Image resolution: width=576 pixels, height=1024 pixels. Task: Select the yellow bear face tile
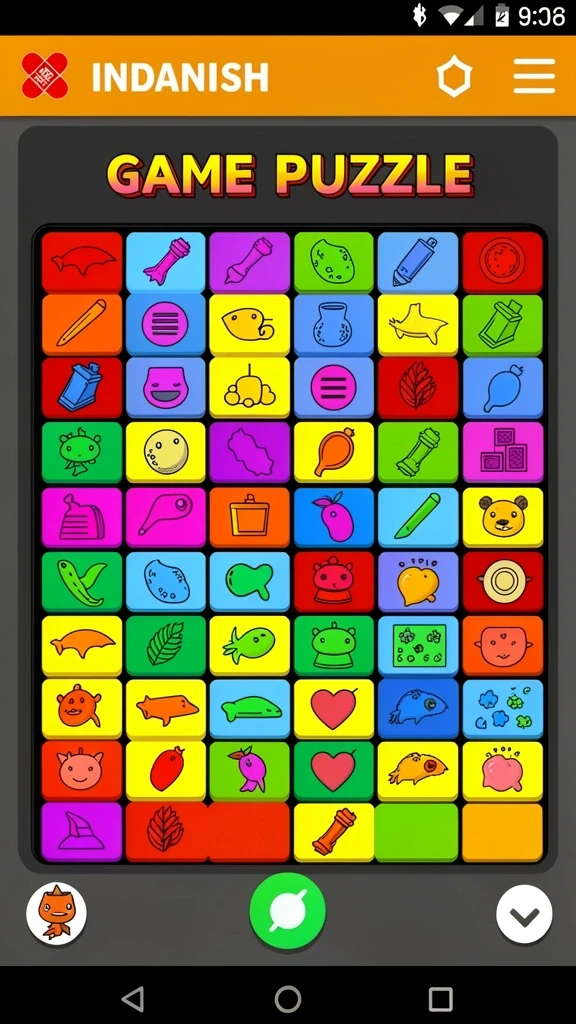tap(503, 517)
